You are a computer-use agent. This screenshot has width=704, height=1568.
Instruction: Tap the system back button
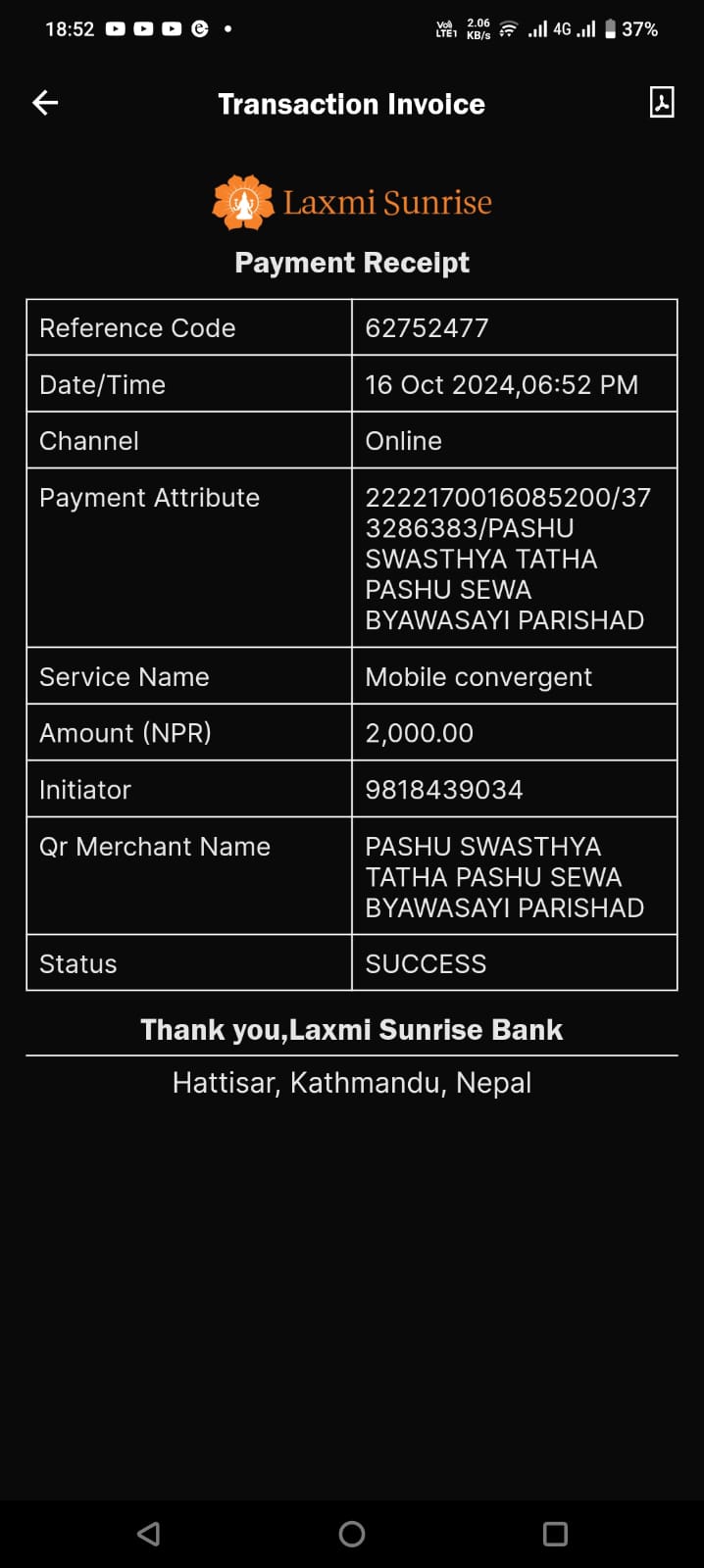click(149, 1534)
